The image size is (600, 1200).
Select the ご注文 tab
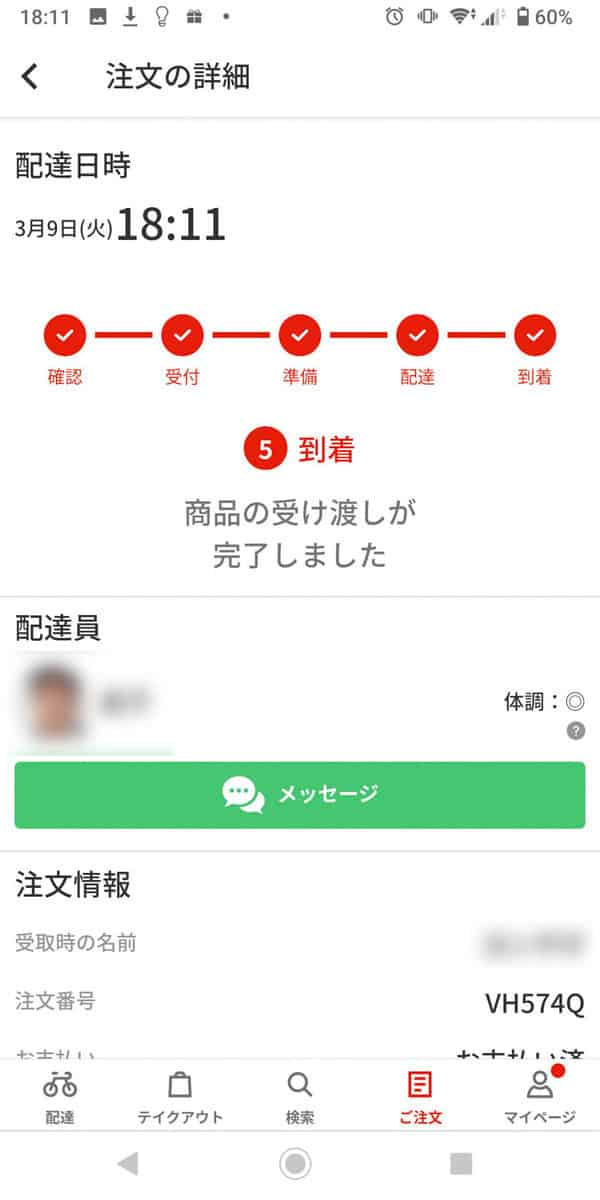(x=420, y=1097)
